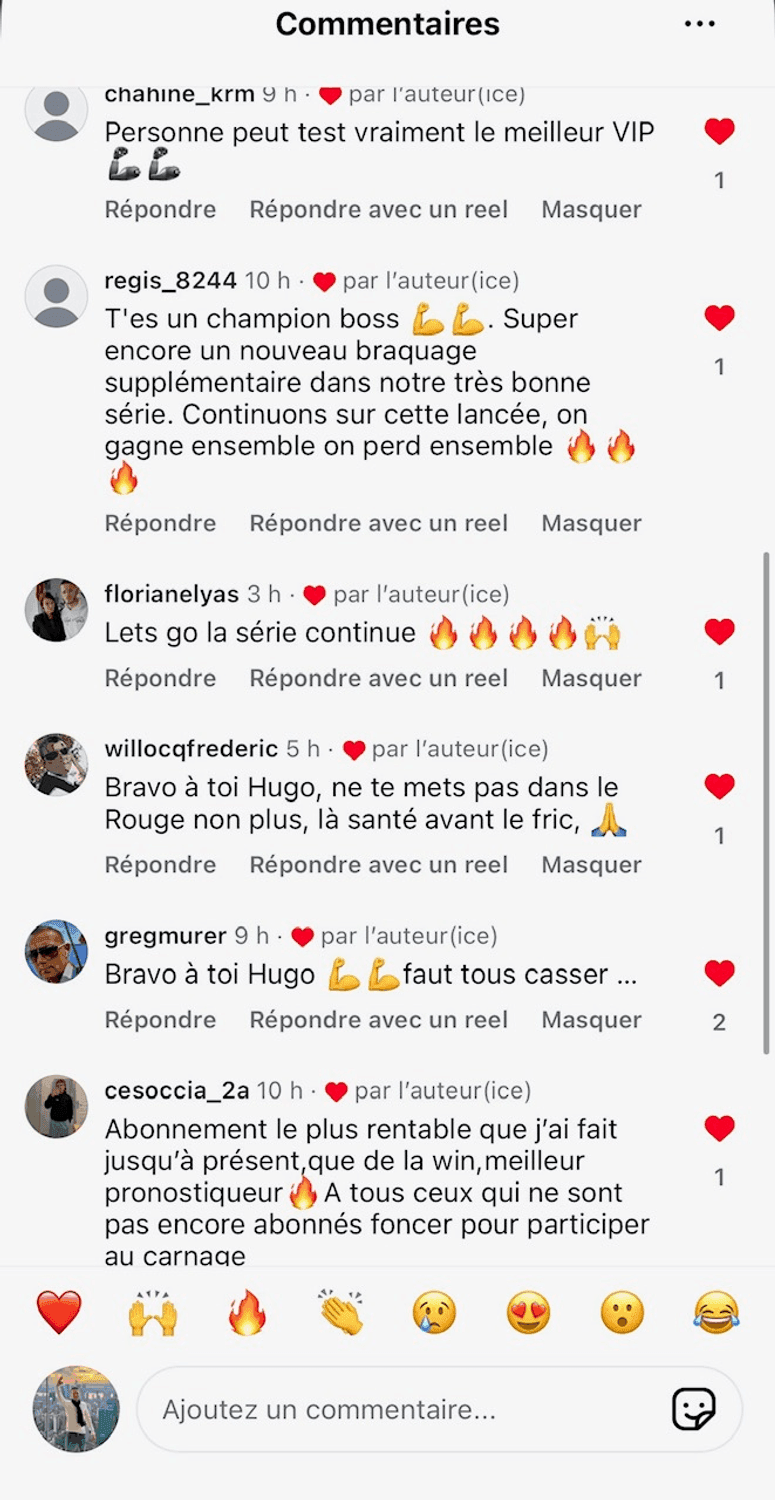This screenshot has width=775, height=1500.
Task: Open the three-dot overflow menu
Action: [x=700, y=24]
